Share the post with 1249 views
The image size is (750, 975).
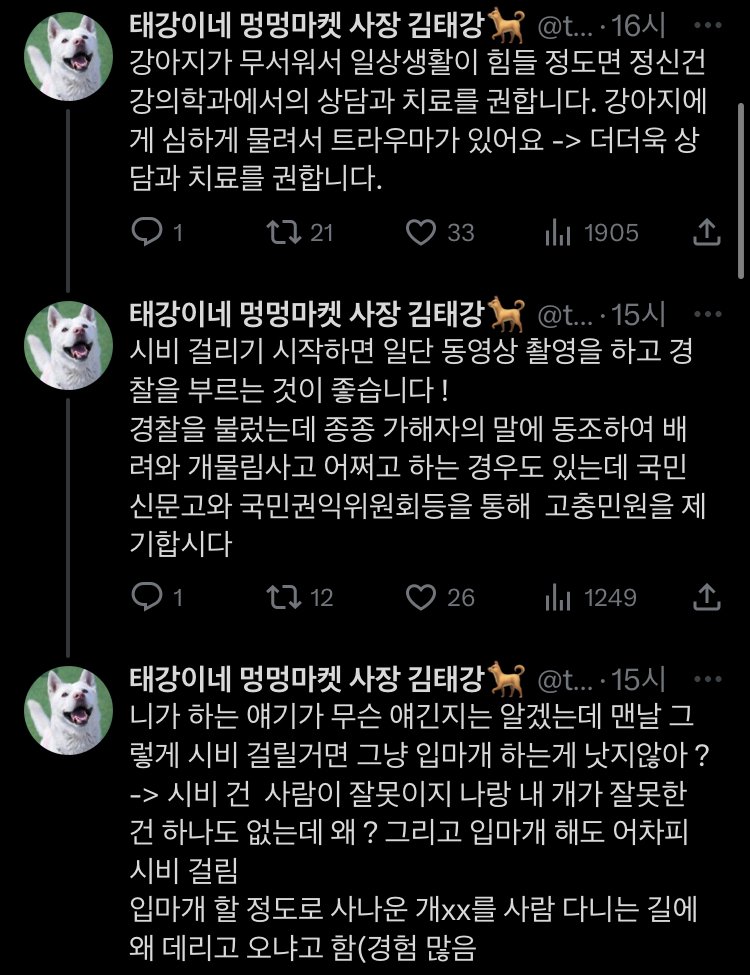[706, 597]
